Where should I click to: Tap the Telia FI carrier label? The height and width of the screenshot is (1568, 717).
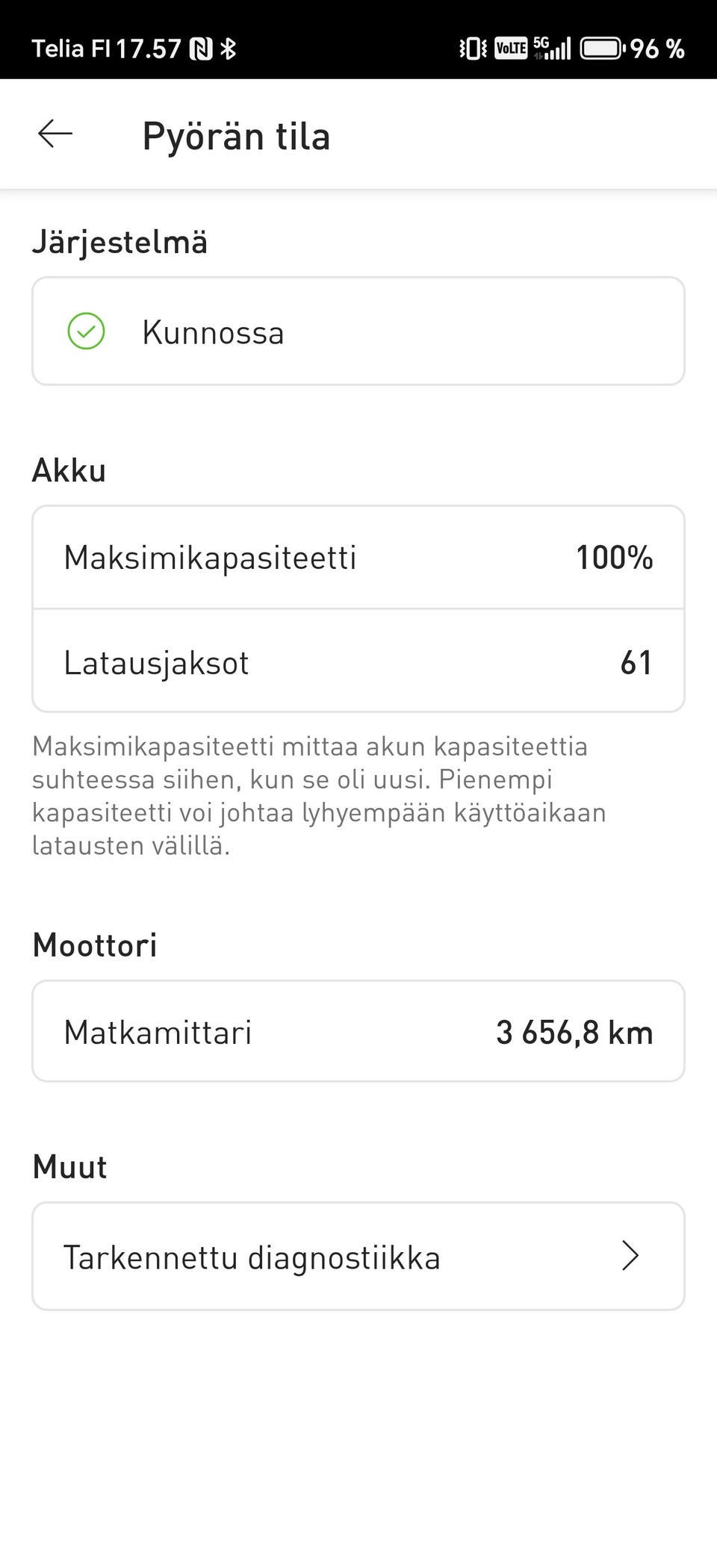71,48
